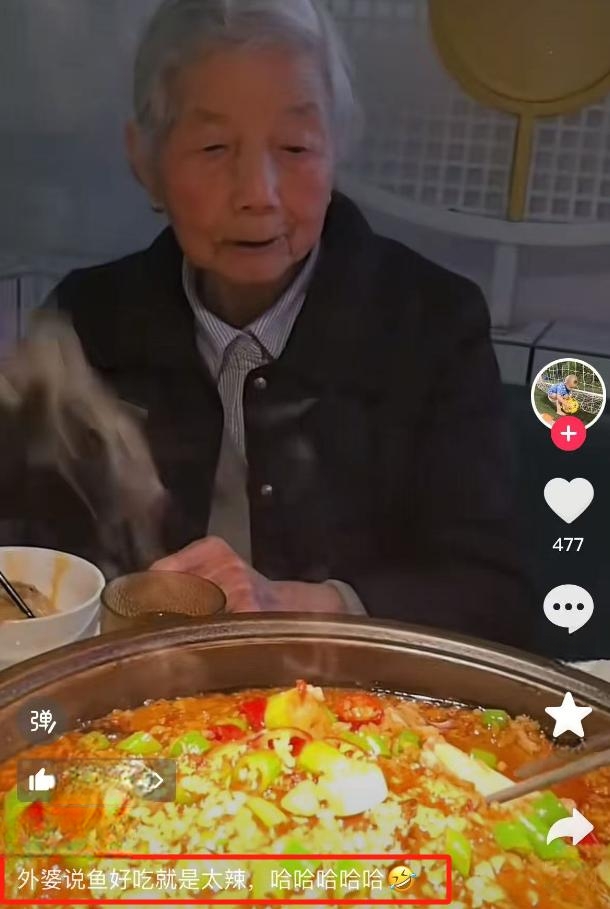Share this video via the arrow icon
The height and width of the screenshot is (909, 610).
(570, 826)
